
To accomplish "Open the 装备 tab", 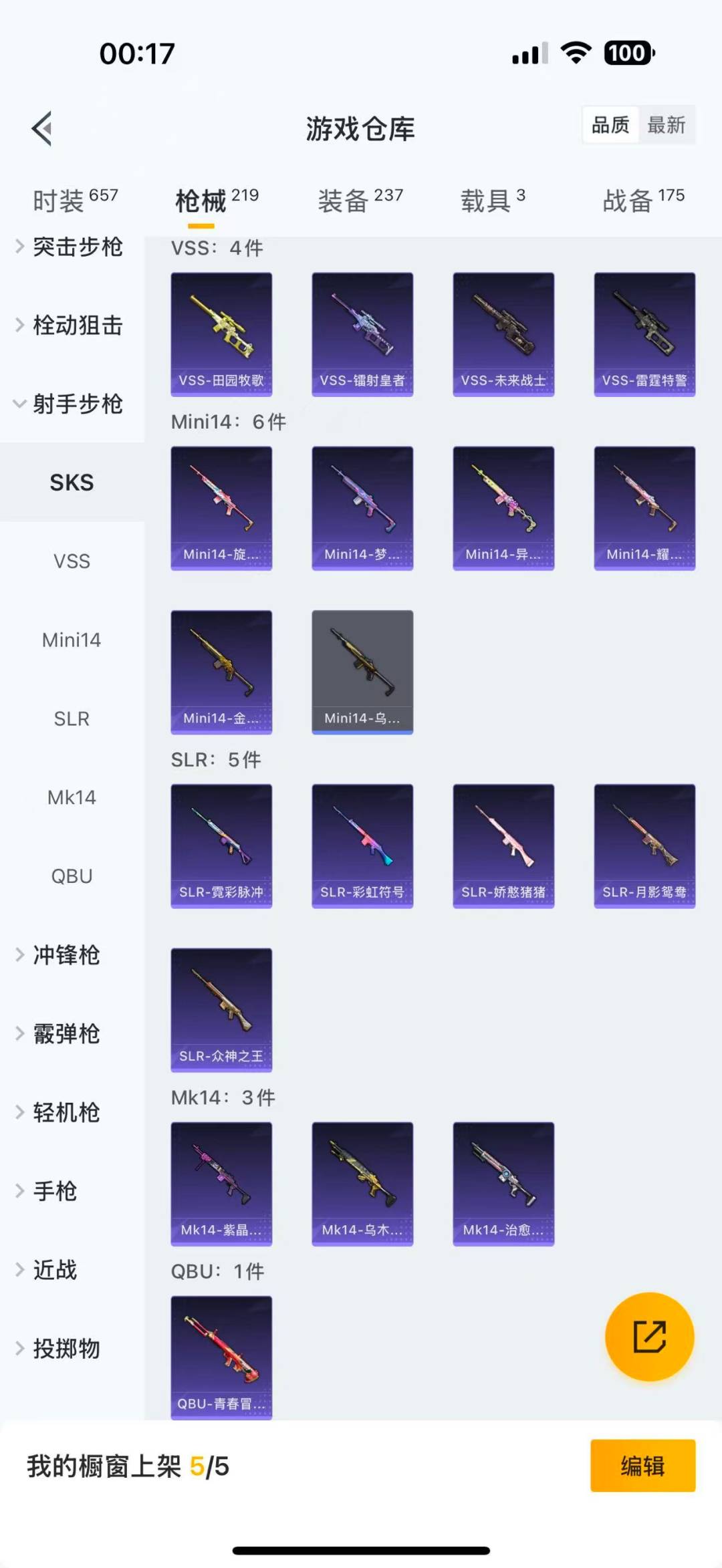I will coord(360,200).
